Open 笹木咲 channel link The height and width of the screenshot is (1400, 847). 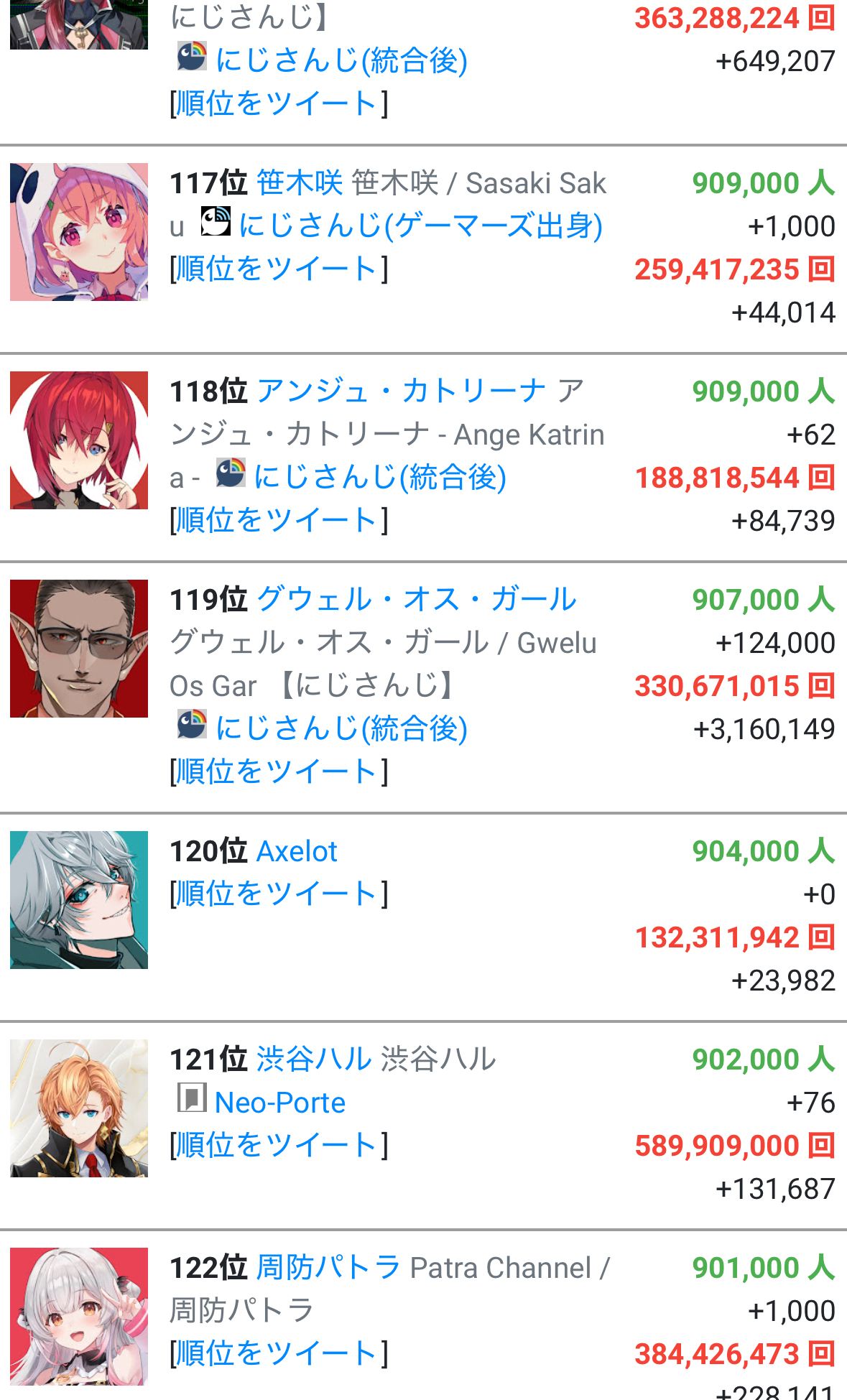[x=300, y=182]
